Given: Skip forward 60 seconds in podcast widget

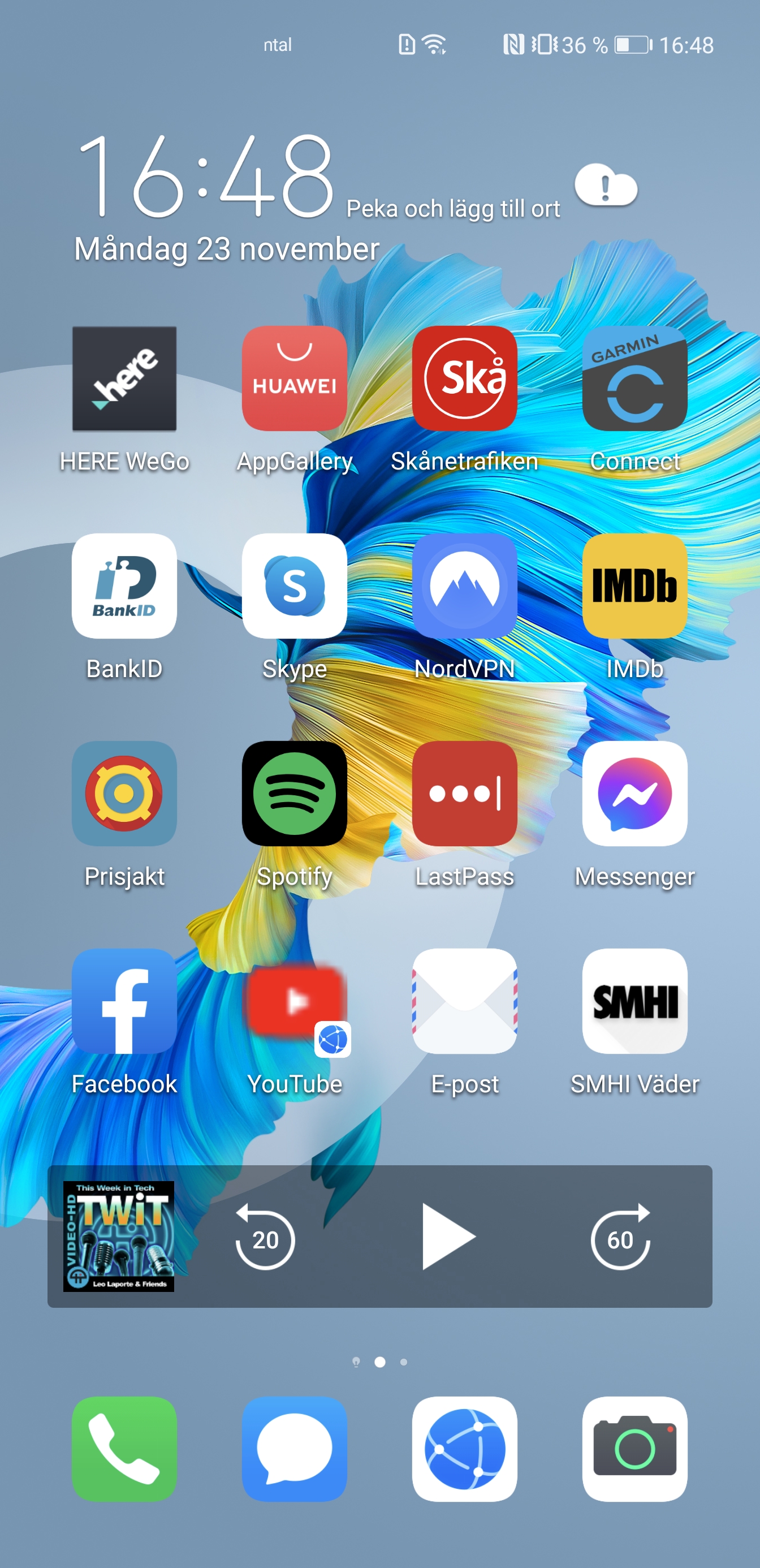Looking at the screenshot, I should pos(620,1238).
